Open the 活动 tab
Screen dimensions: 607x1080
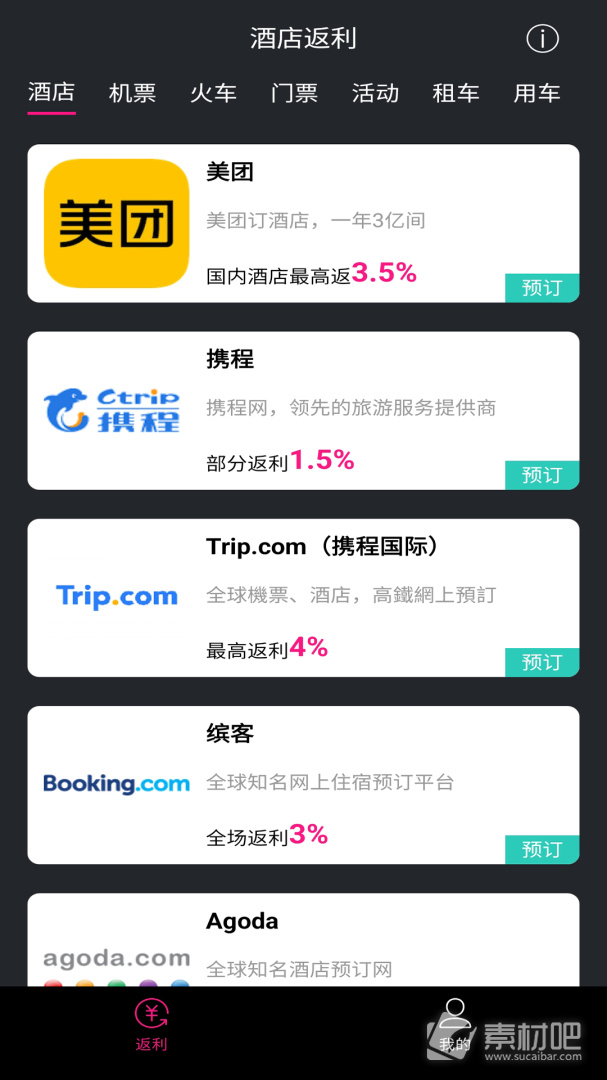tap(375, 92)
